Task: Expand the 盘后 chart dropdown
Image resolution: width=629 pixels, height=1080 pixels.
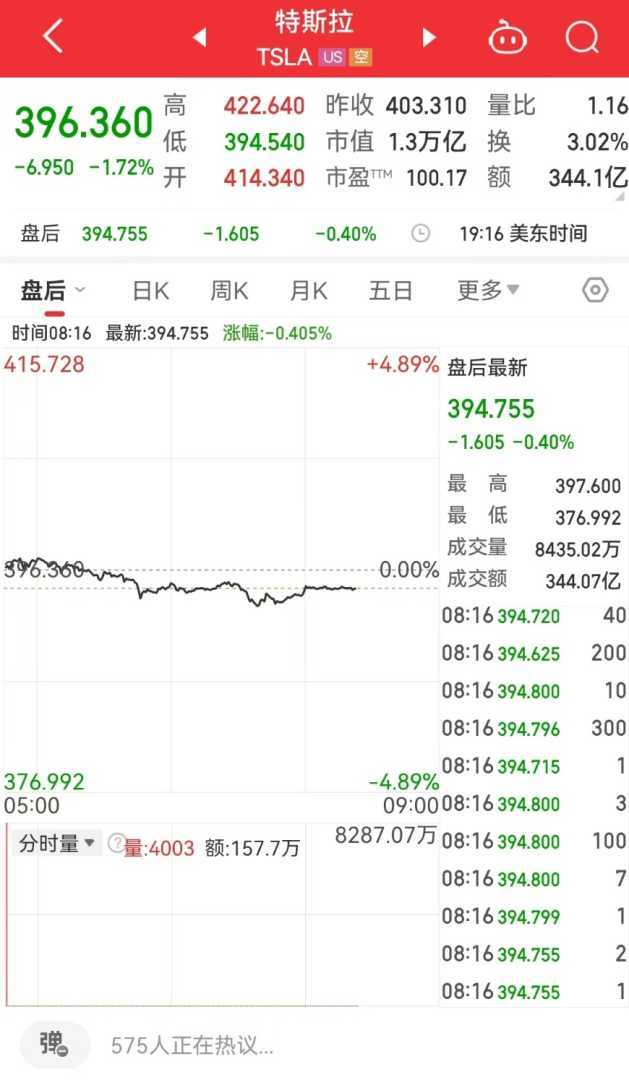Action: pos(54,291)
